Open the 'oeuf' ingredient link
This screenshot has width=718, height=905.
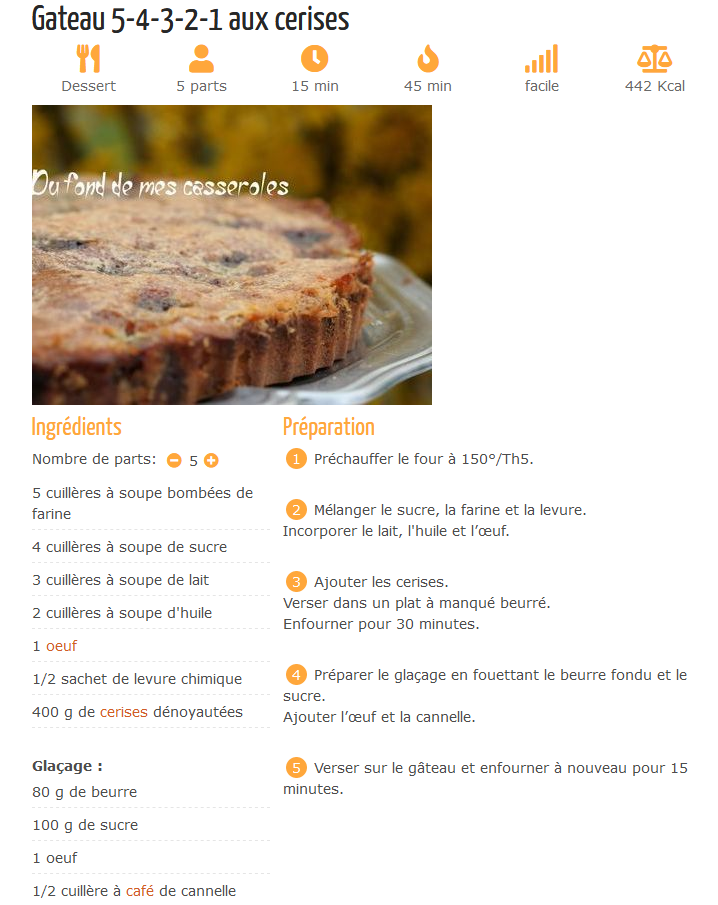point(61,646)
